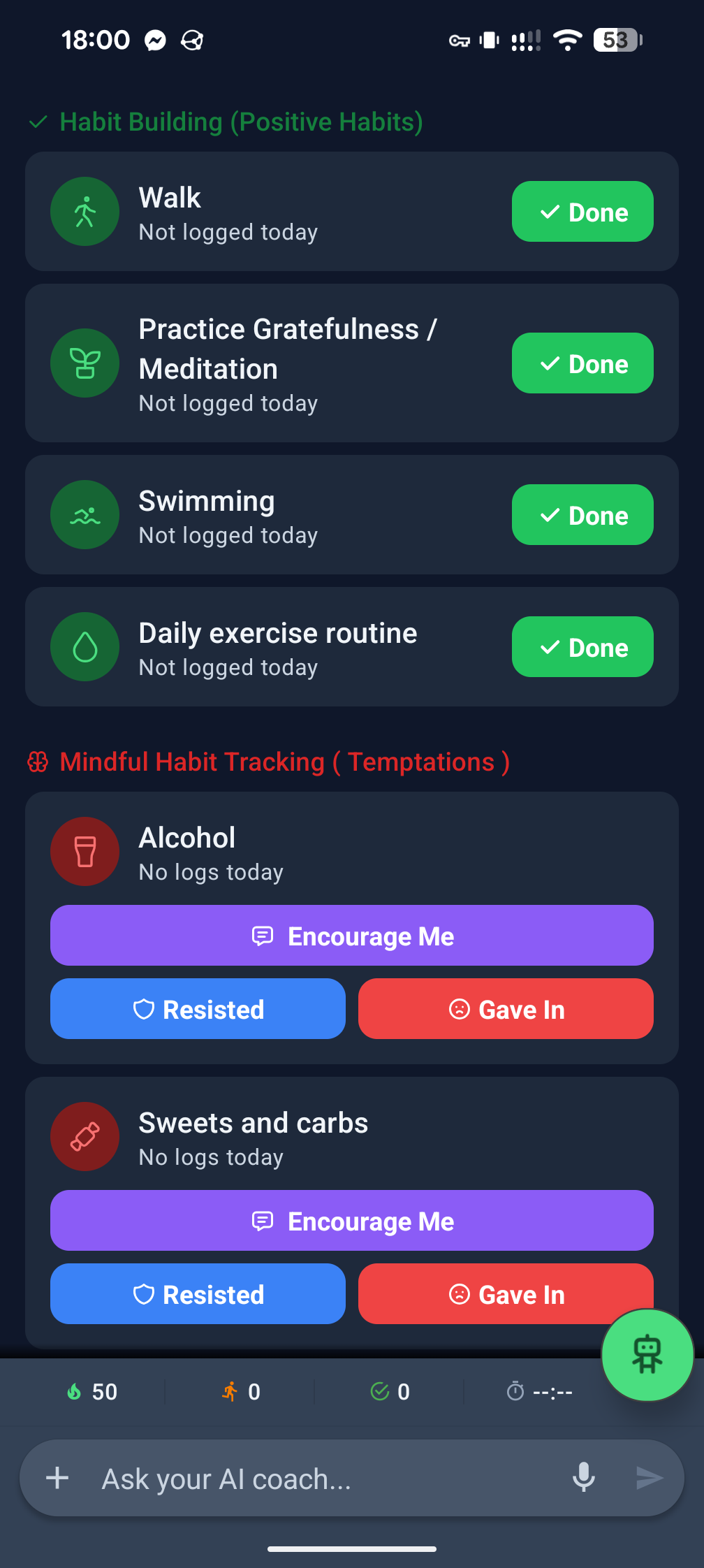The height and width of the screenshot is (1568, 704).
Task: Request encouragement for the Alcohol temptation
Action: tap(351, 936)
